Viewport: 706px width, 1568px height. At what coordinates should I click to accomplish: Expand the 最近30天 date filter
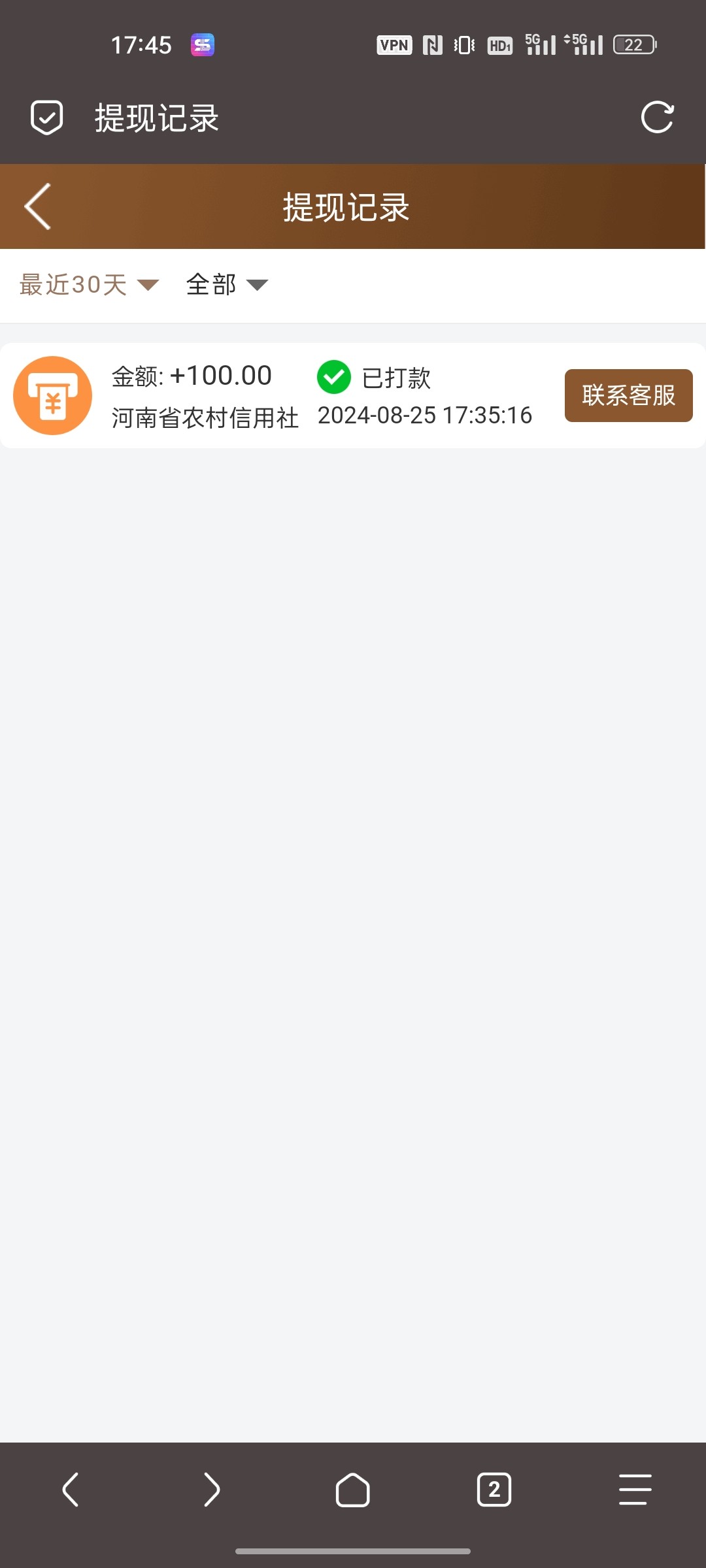pyautogui.click(x=90, y=285)
